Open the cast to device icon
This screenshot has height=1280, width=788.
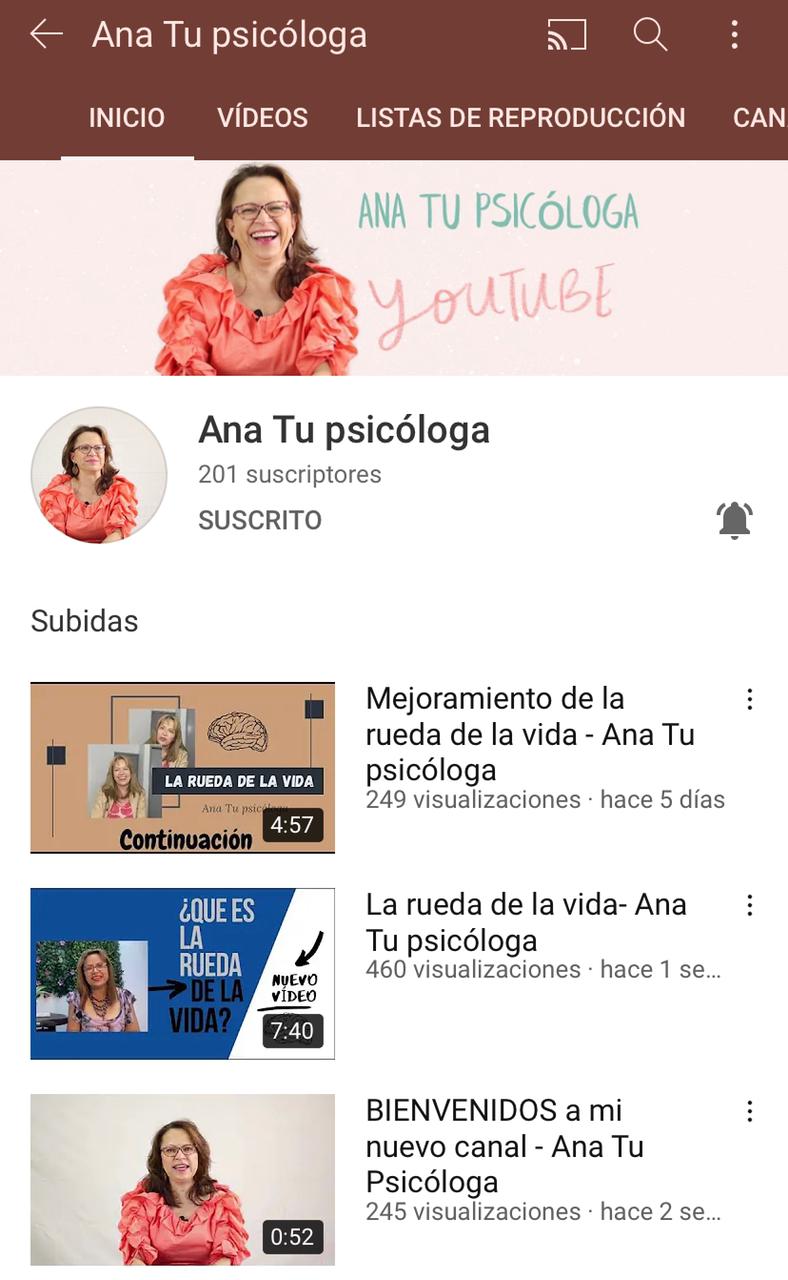567,35
